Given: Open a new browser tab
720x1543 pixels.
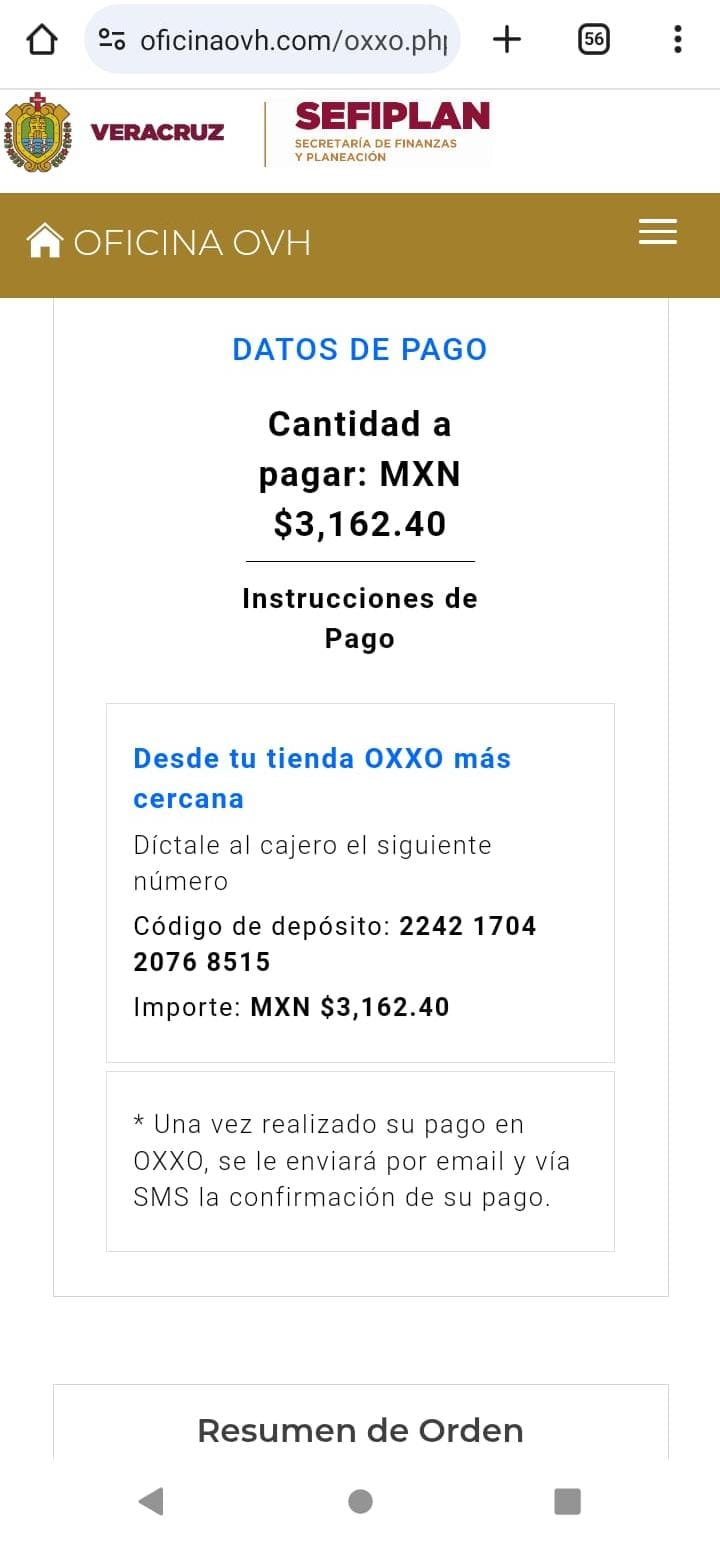Looking at the screenshot, I should 507,40.
